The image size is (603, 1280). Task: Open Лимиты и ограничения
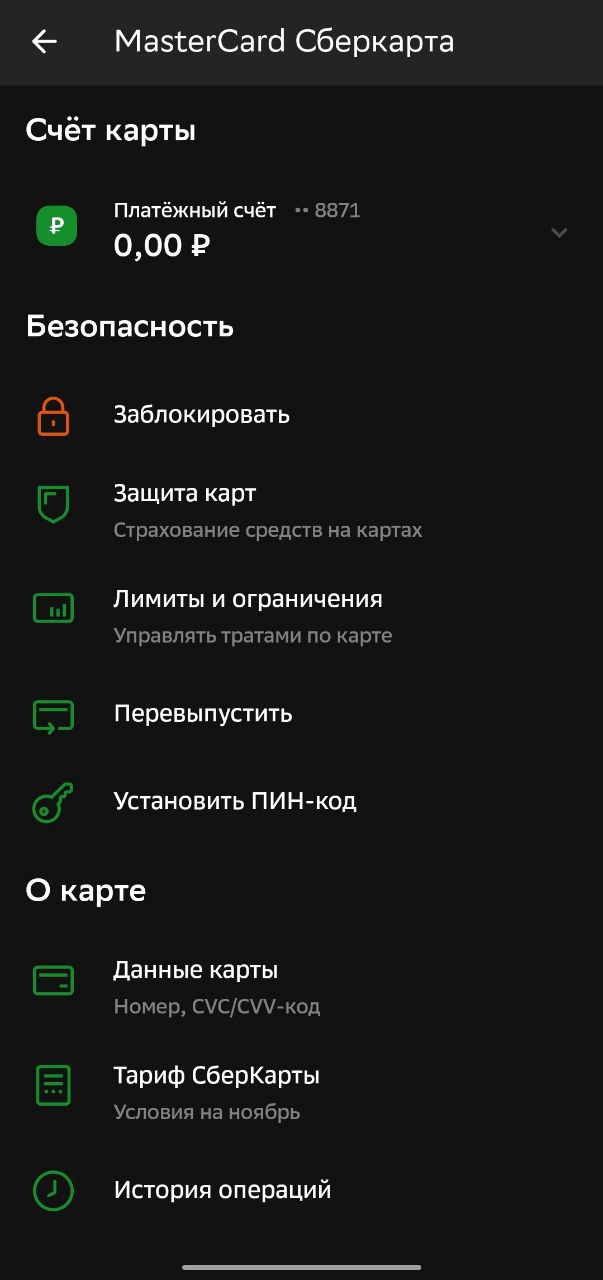click(x=247, y=600)
